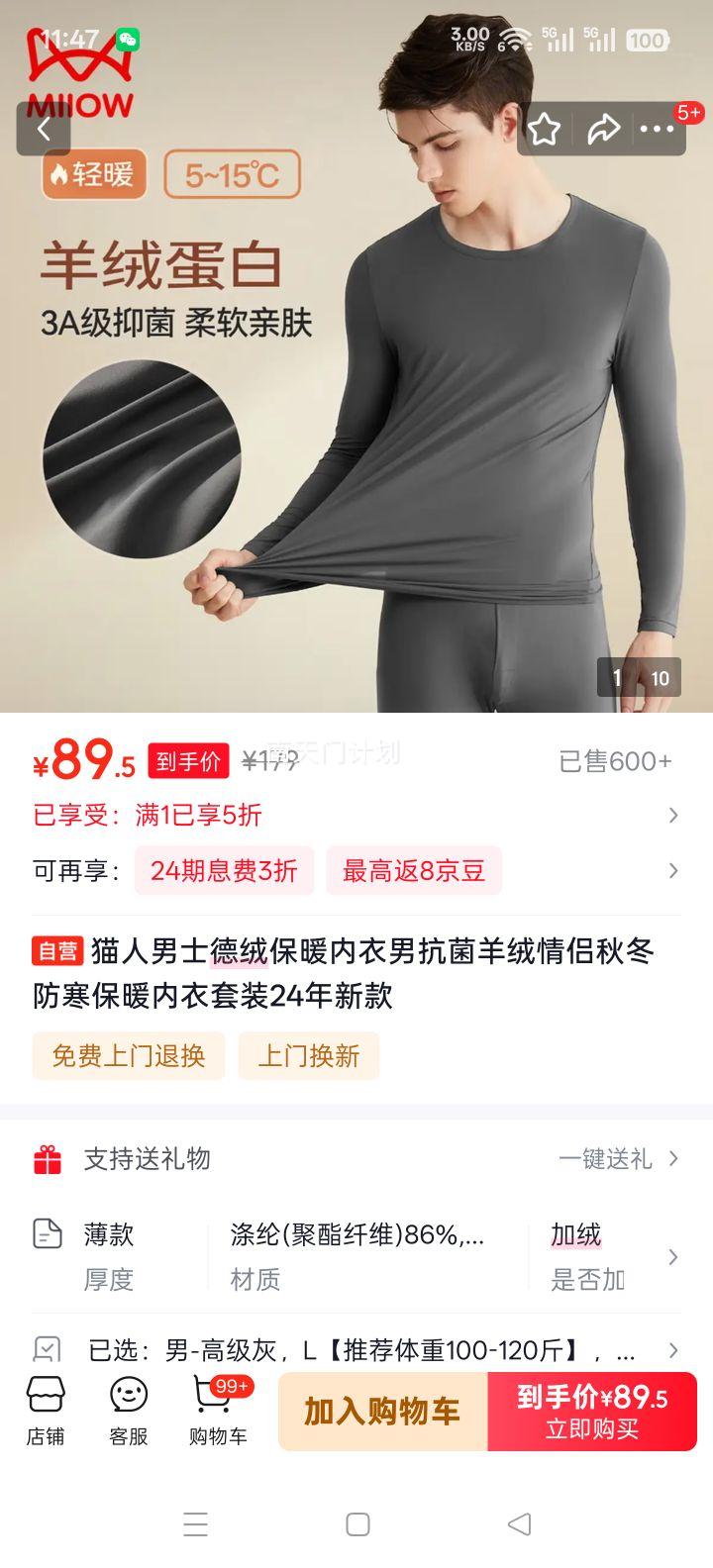Select the 最高返8京豆 rebate offer
The width and height of the screenshot is (713, 1568).
pyautogui.click(x=413, y=870)
